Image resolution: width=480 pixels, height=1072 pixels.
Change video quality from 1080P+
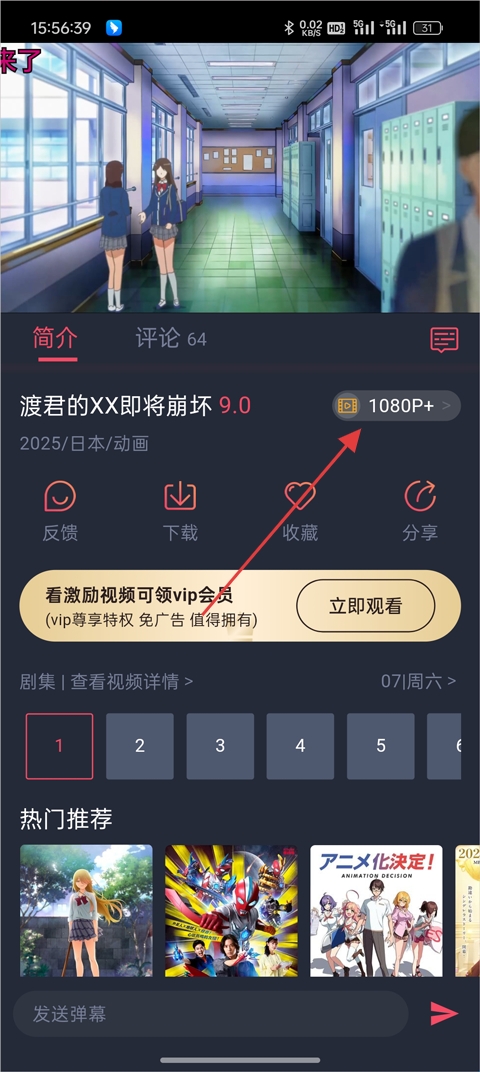[397, 406]
